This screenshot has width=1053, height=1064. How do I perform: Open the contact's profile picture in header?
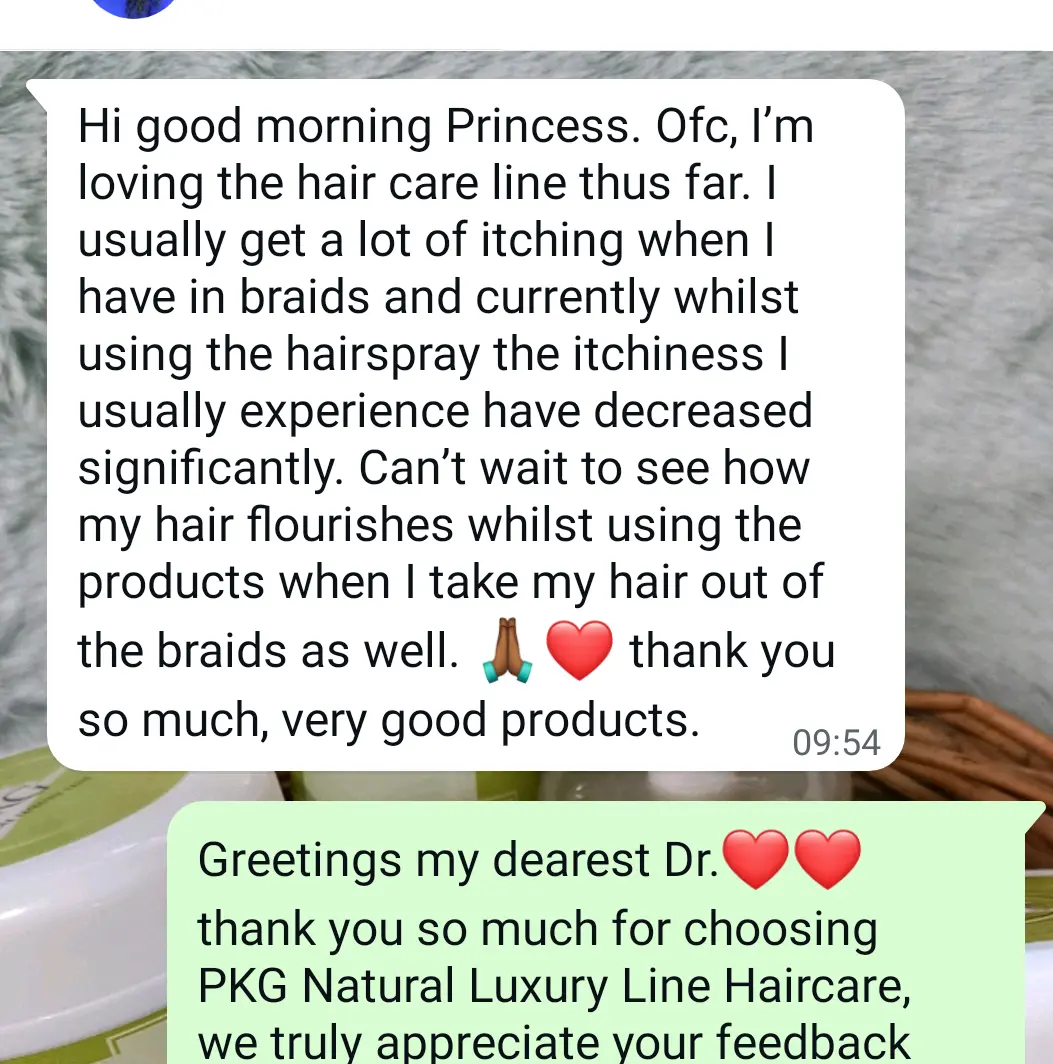133,6
